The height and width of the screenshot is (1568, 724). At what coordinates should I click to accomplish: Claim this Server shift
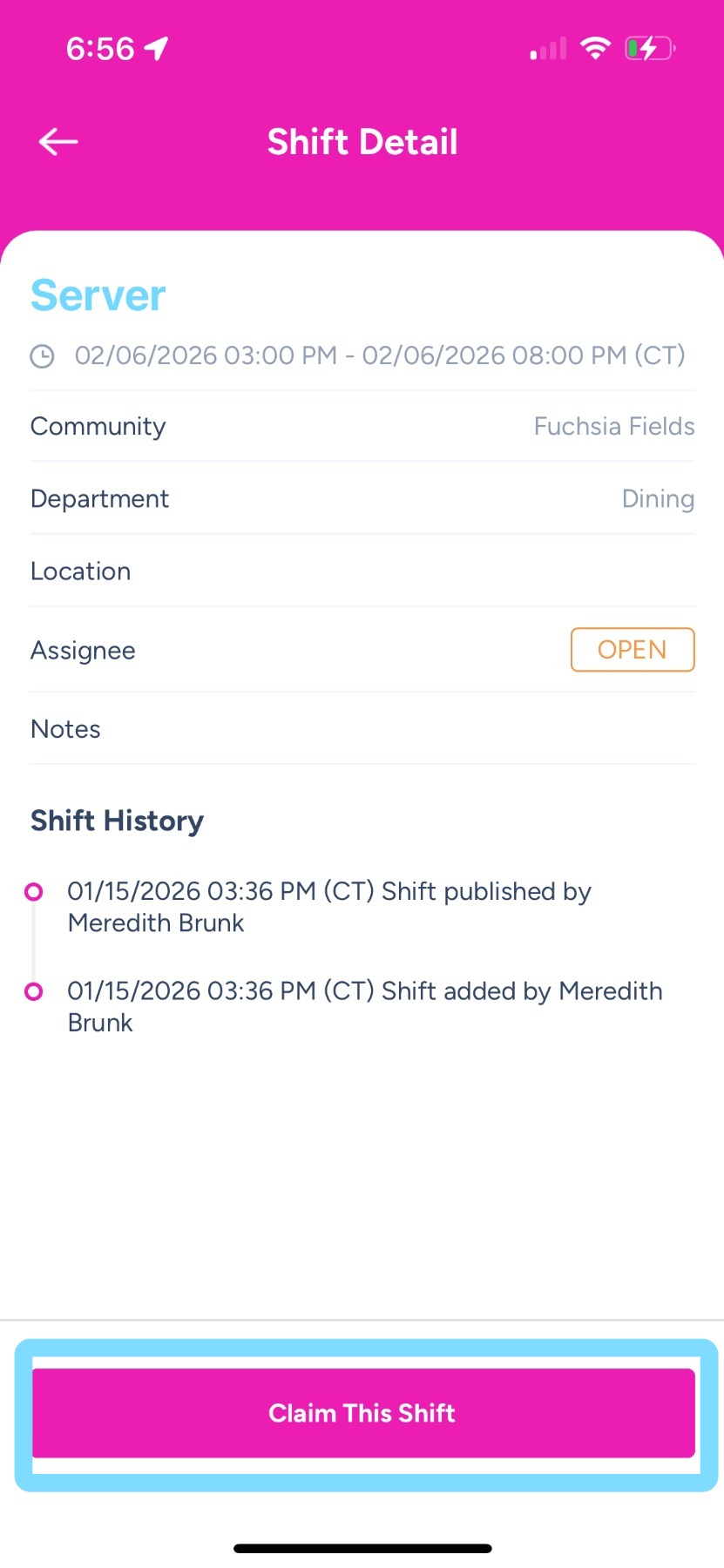[362, 1413]
